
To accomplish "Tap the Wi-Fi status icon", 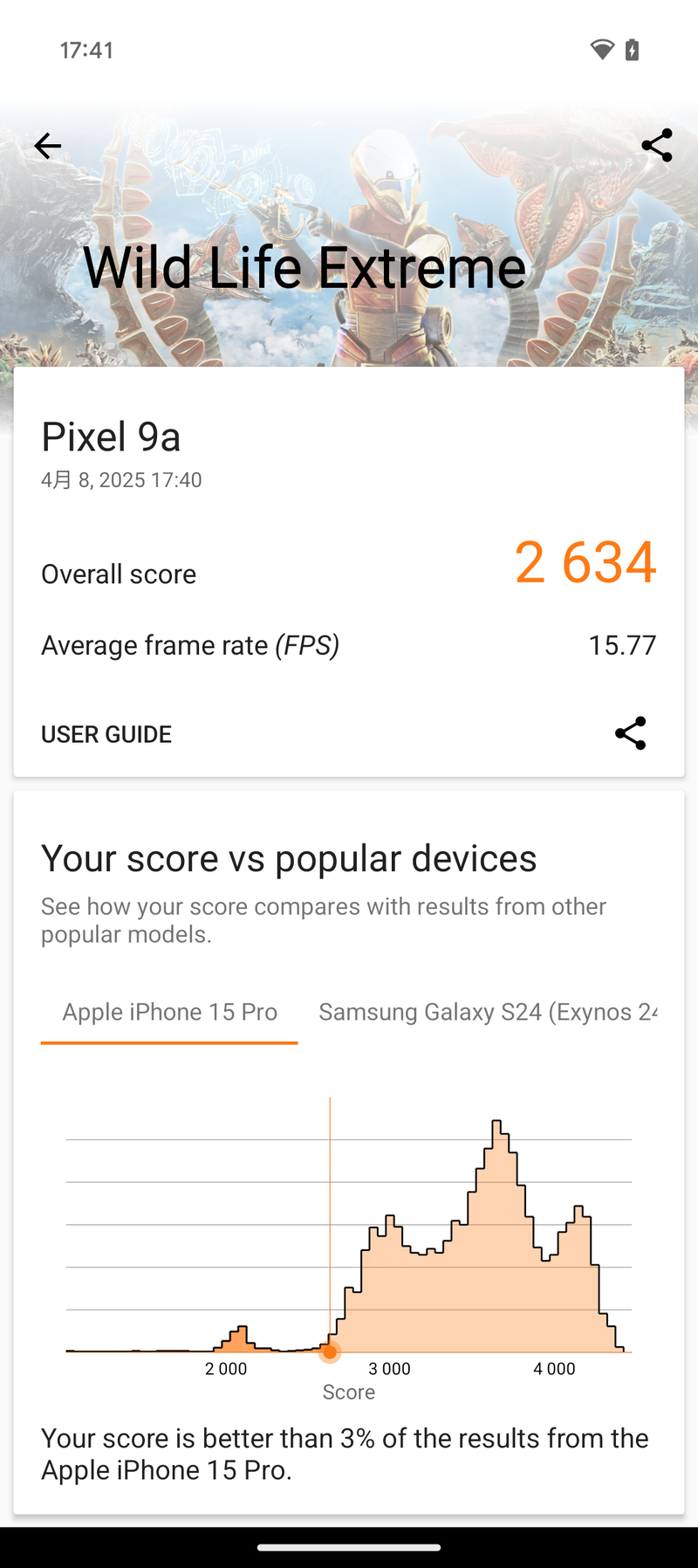I will pos(600,50).
